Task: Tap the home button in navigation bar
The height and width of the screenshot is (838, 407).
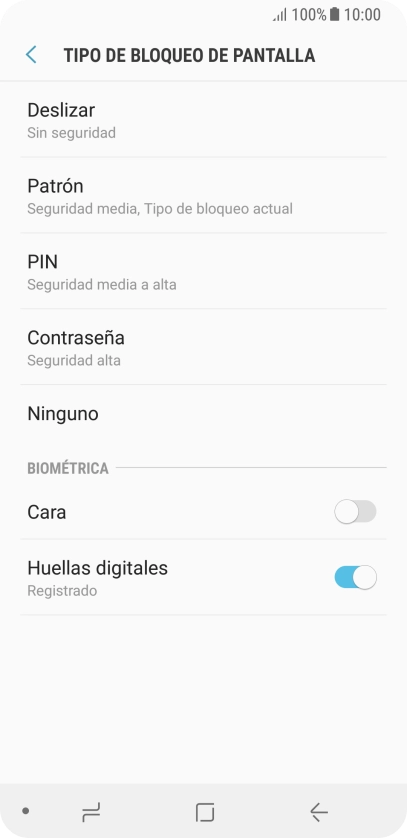Action: [205, 812]
